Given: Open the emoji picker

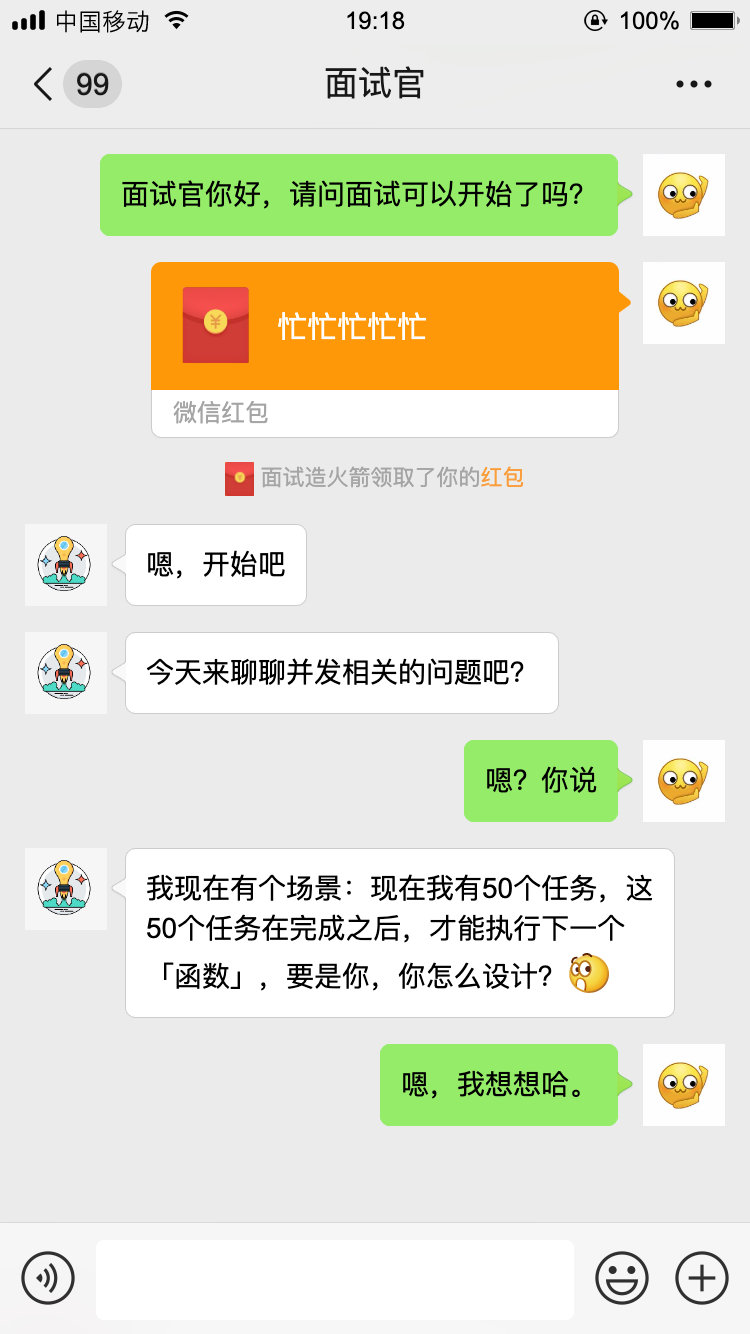Looking at the screenshot, I should (x=622, y=1278).
